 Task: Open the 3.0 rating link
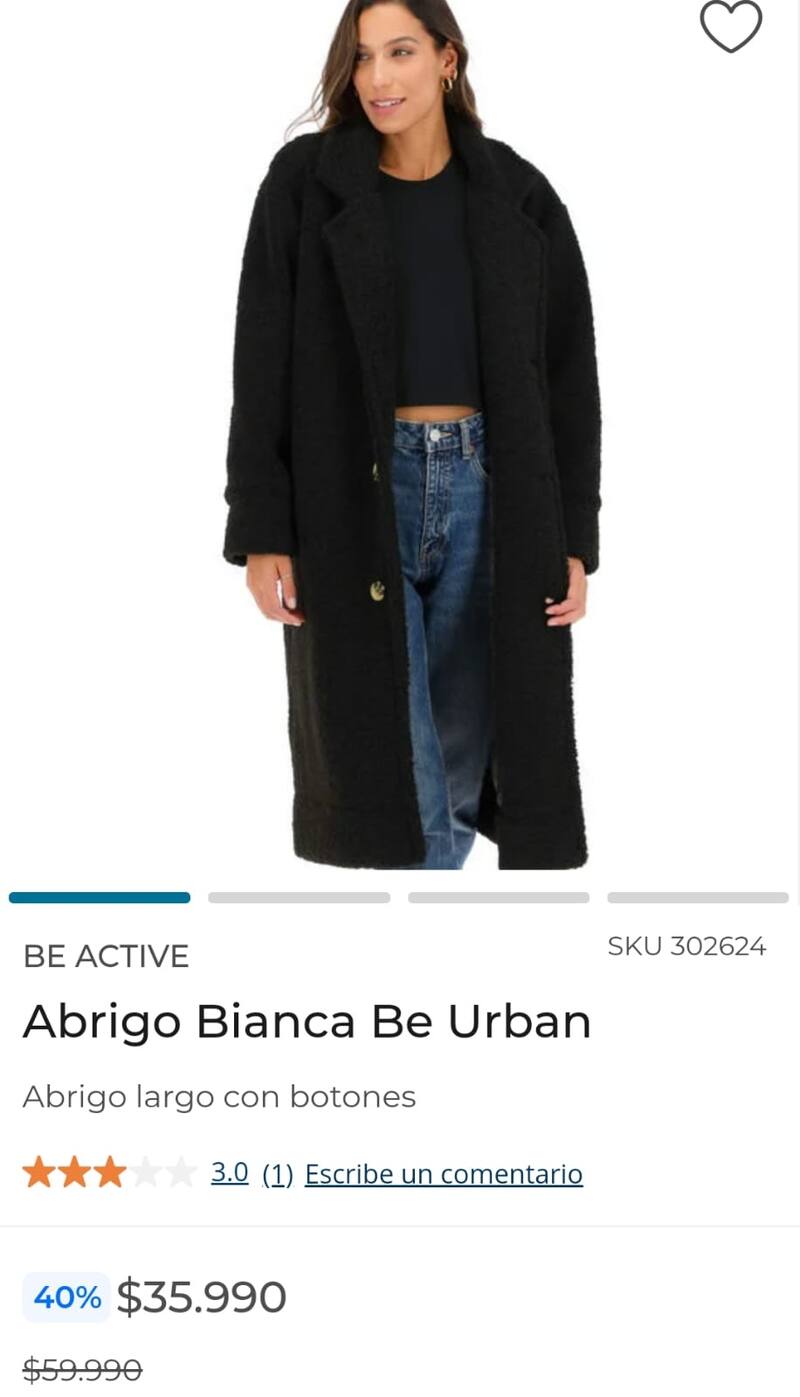coord(229,1172)
